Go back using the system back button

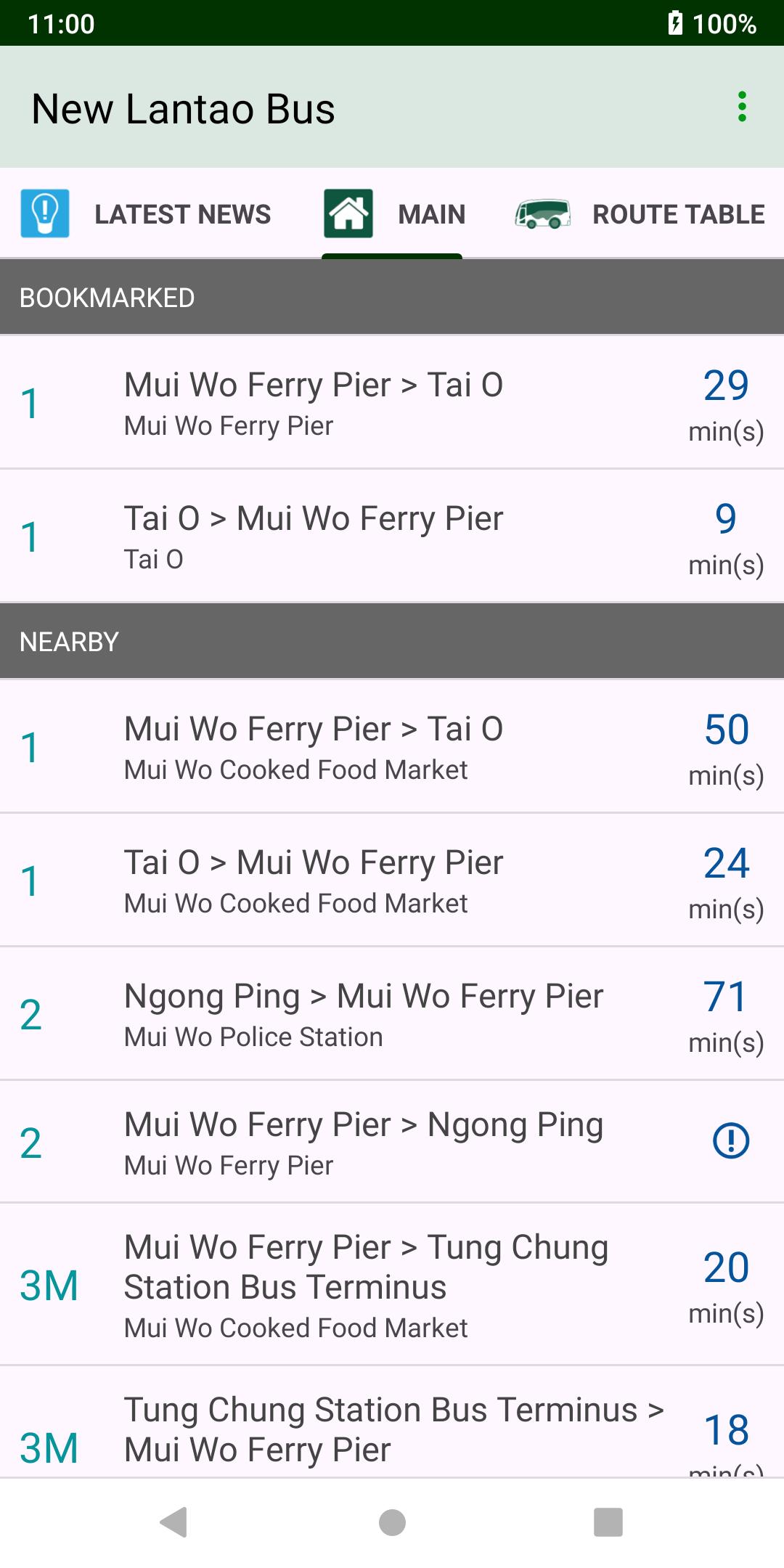(173, 1522)
